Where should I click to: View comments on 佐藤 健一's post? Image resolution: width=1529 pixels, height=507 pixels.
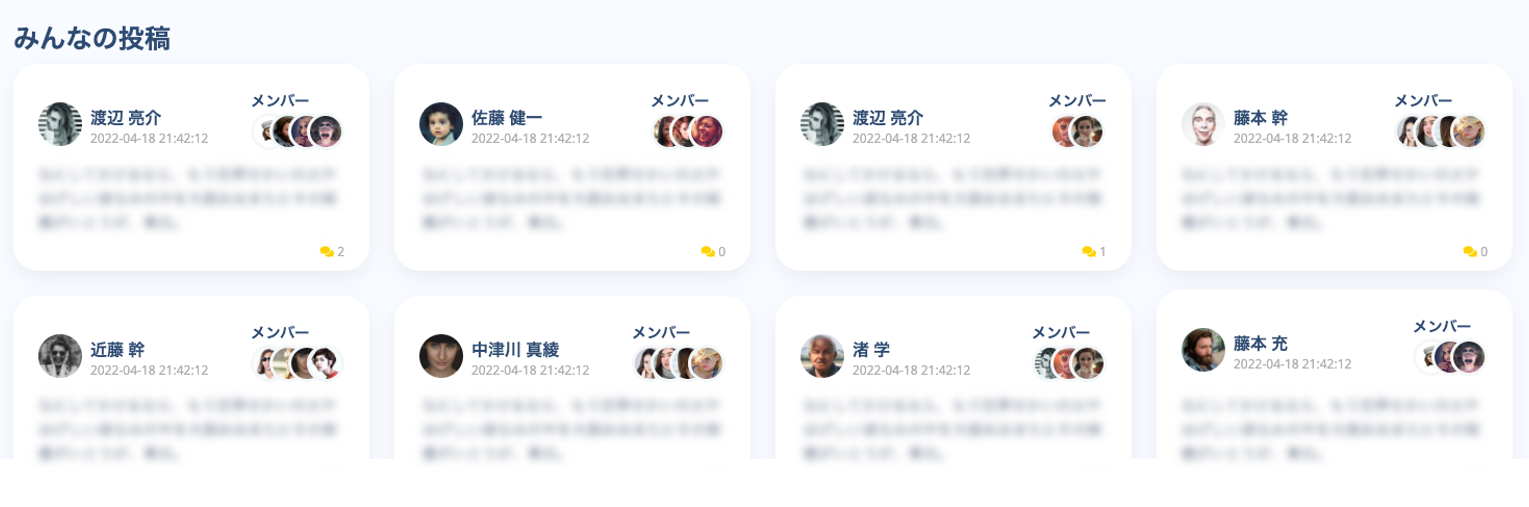pos(713,252)
